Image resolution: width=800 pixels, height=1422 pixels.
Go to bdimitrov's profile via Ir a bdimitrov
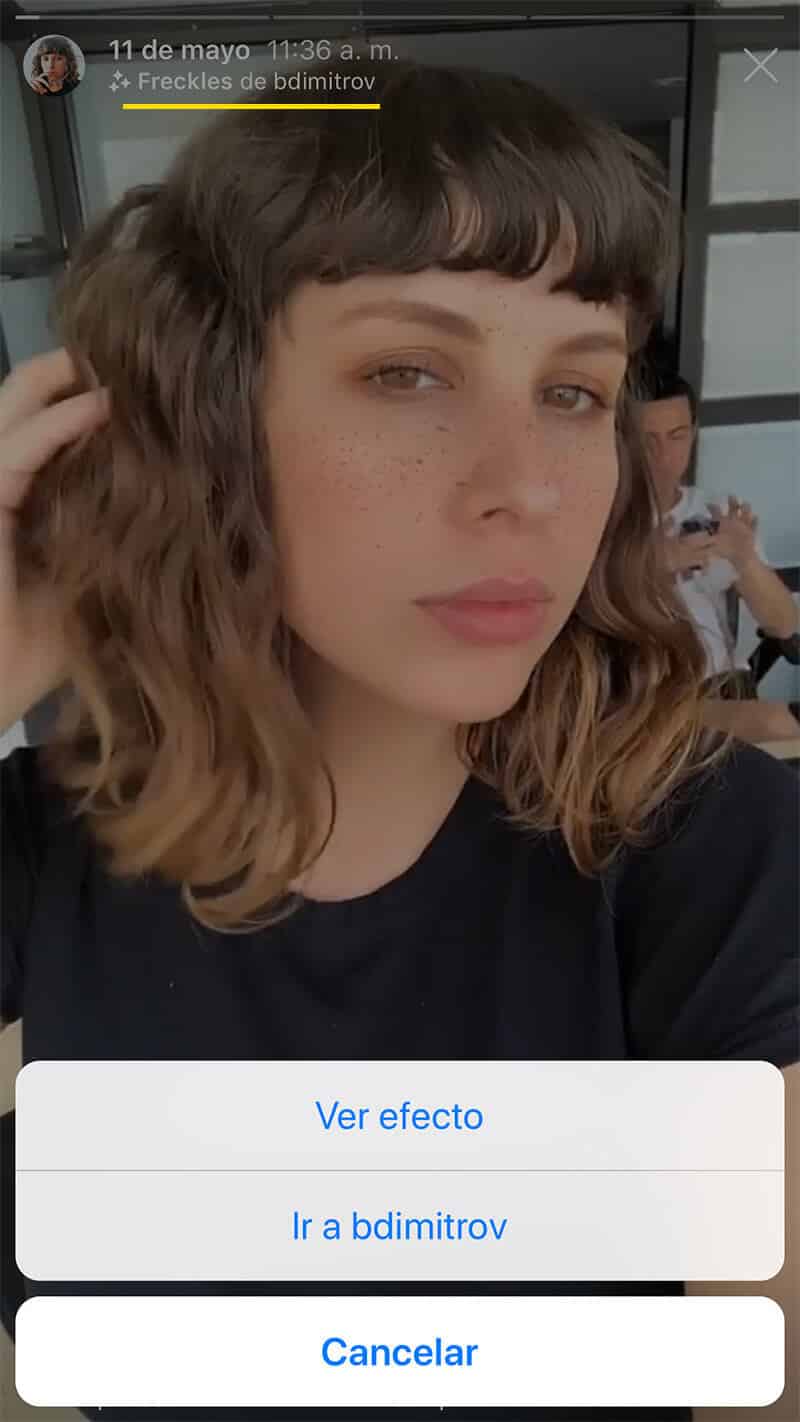pos(399,1226)
